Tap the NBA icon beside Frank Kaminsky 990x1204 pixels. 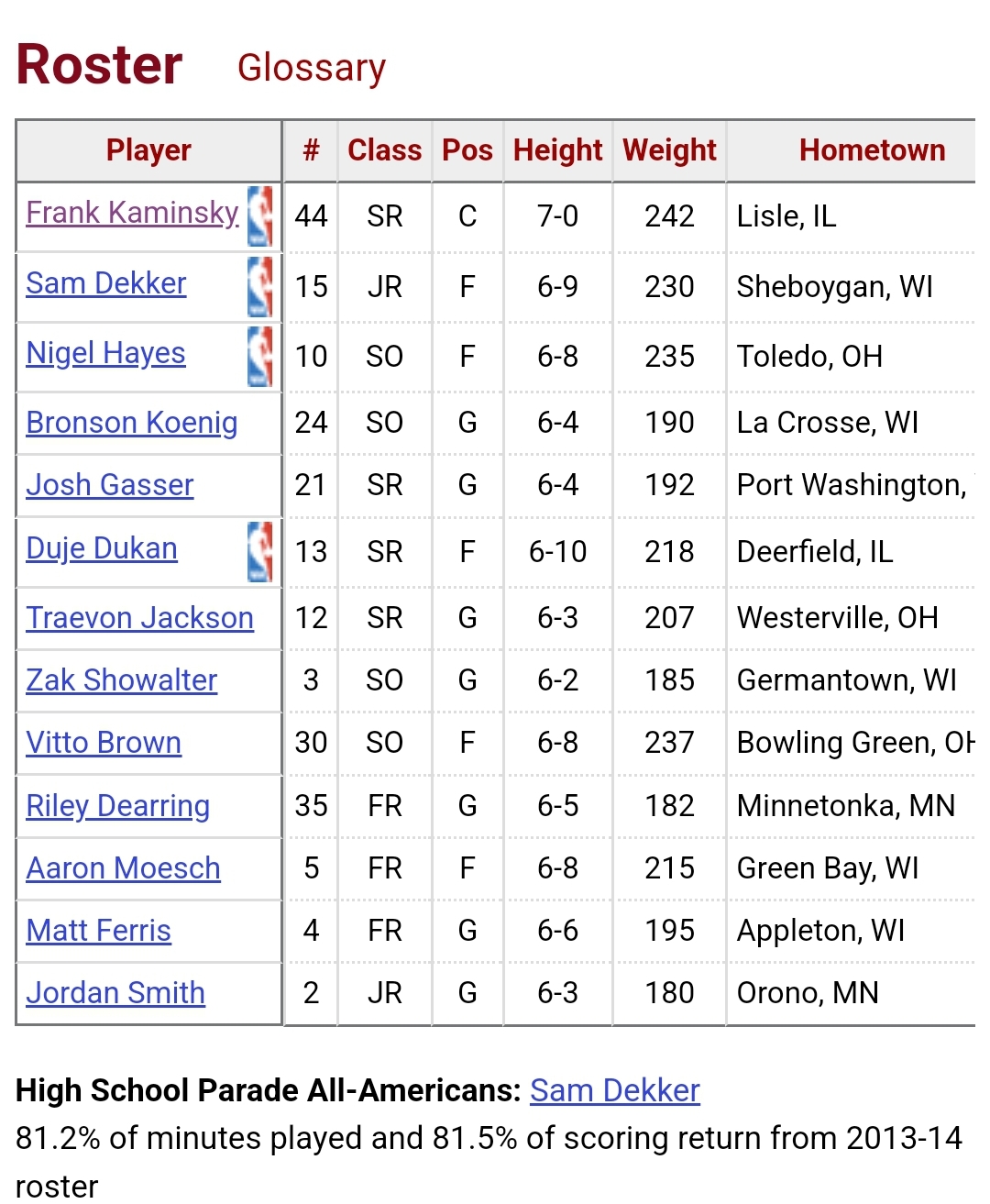[260, 216]
